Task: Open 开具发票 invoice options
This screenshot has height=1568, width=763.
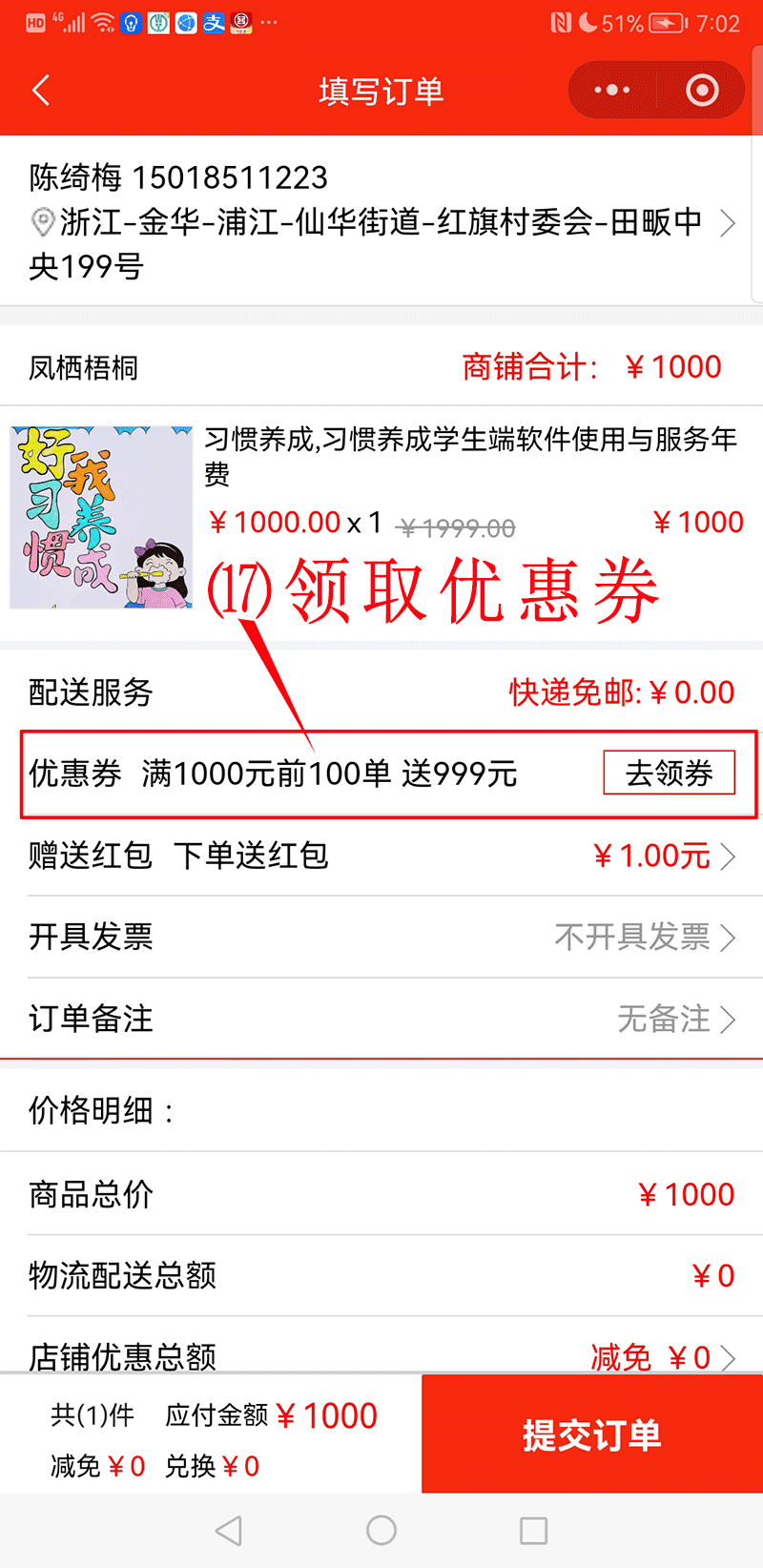Action: click(381, 937)
